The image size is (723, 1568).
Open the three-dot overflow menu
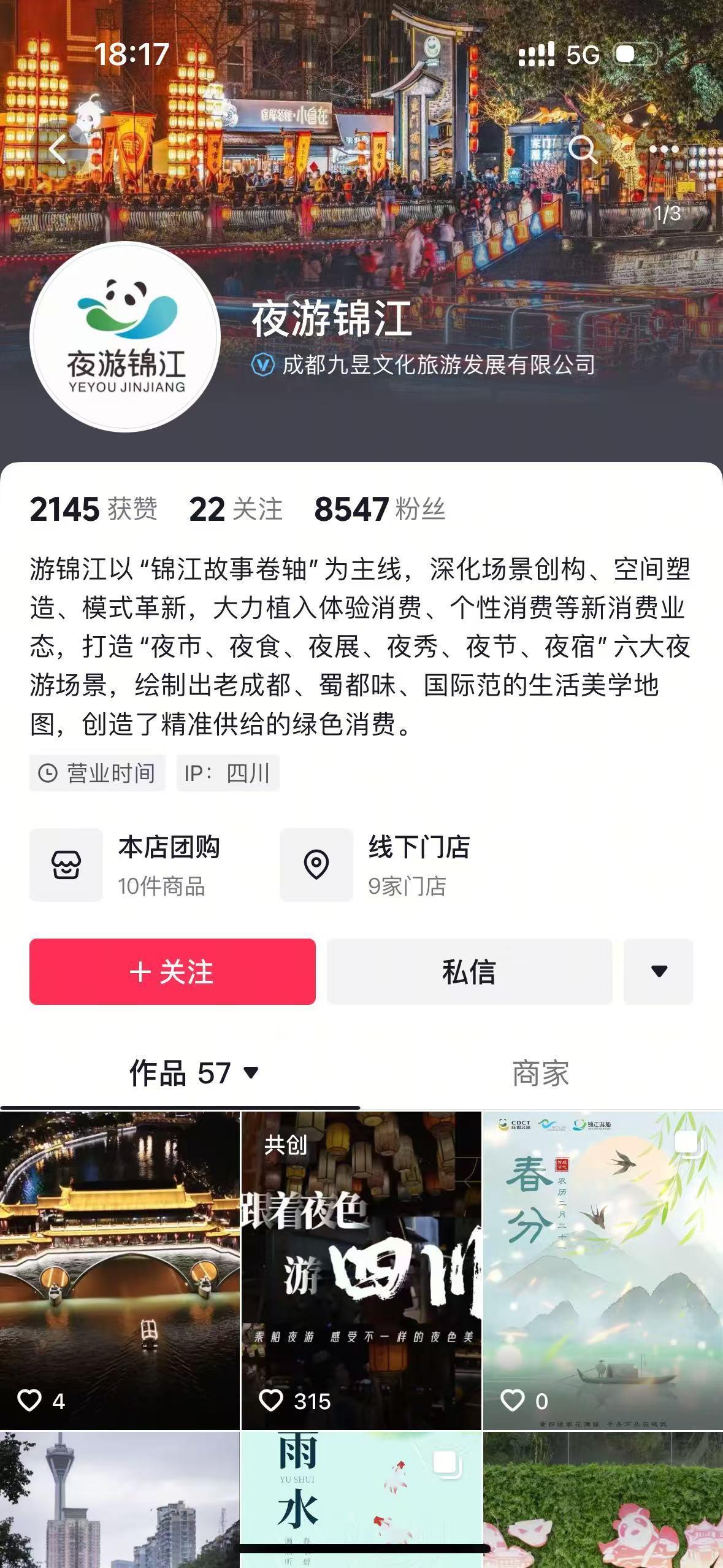point(664,148)
